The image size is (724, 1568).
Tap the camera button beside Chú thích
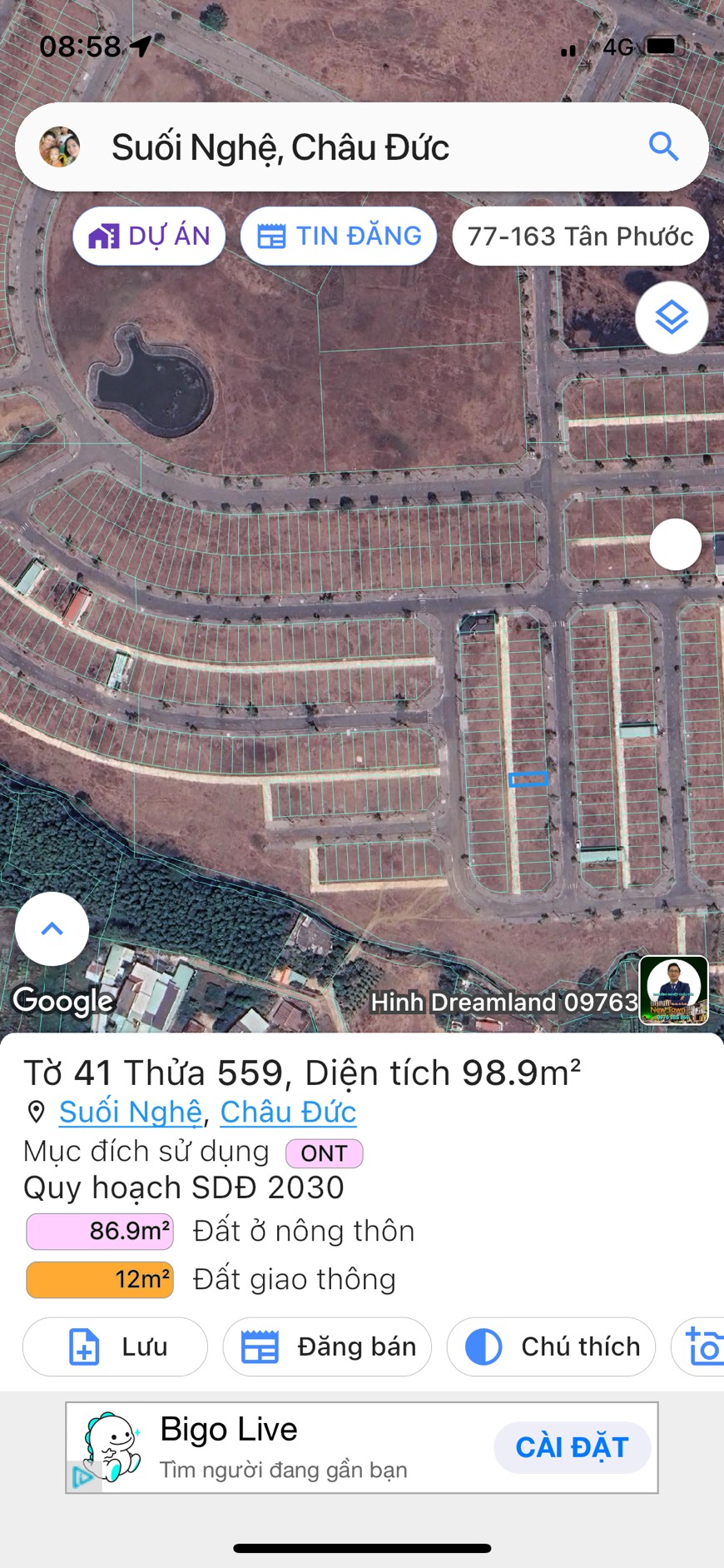click(x=703, y=1346)
